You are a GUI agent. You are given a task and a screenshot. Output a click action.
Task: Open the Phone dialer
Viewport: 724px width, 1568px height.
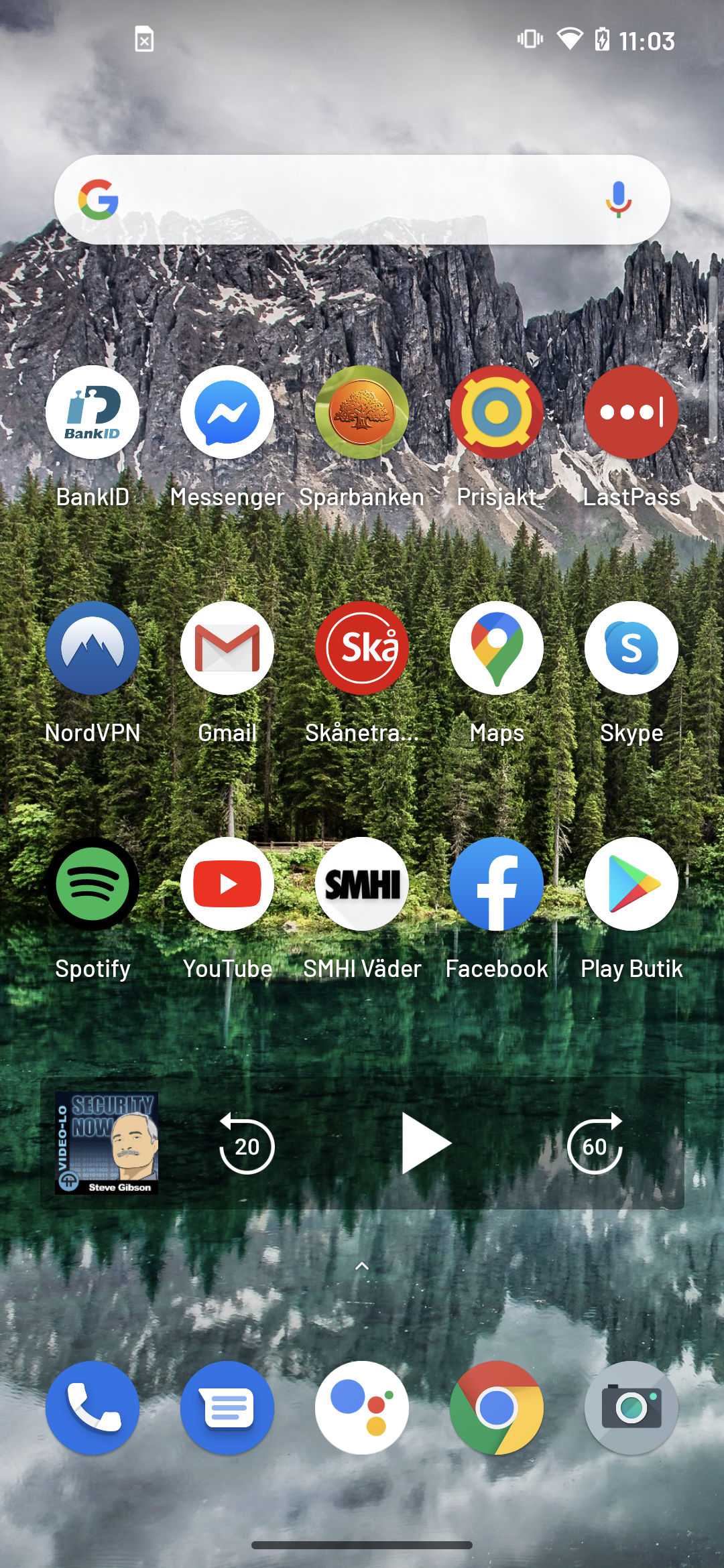click(x=93, y=1408)
